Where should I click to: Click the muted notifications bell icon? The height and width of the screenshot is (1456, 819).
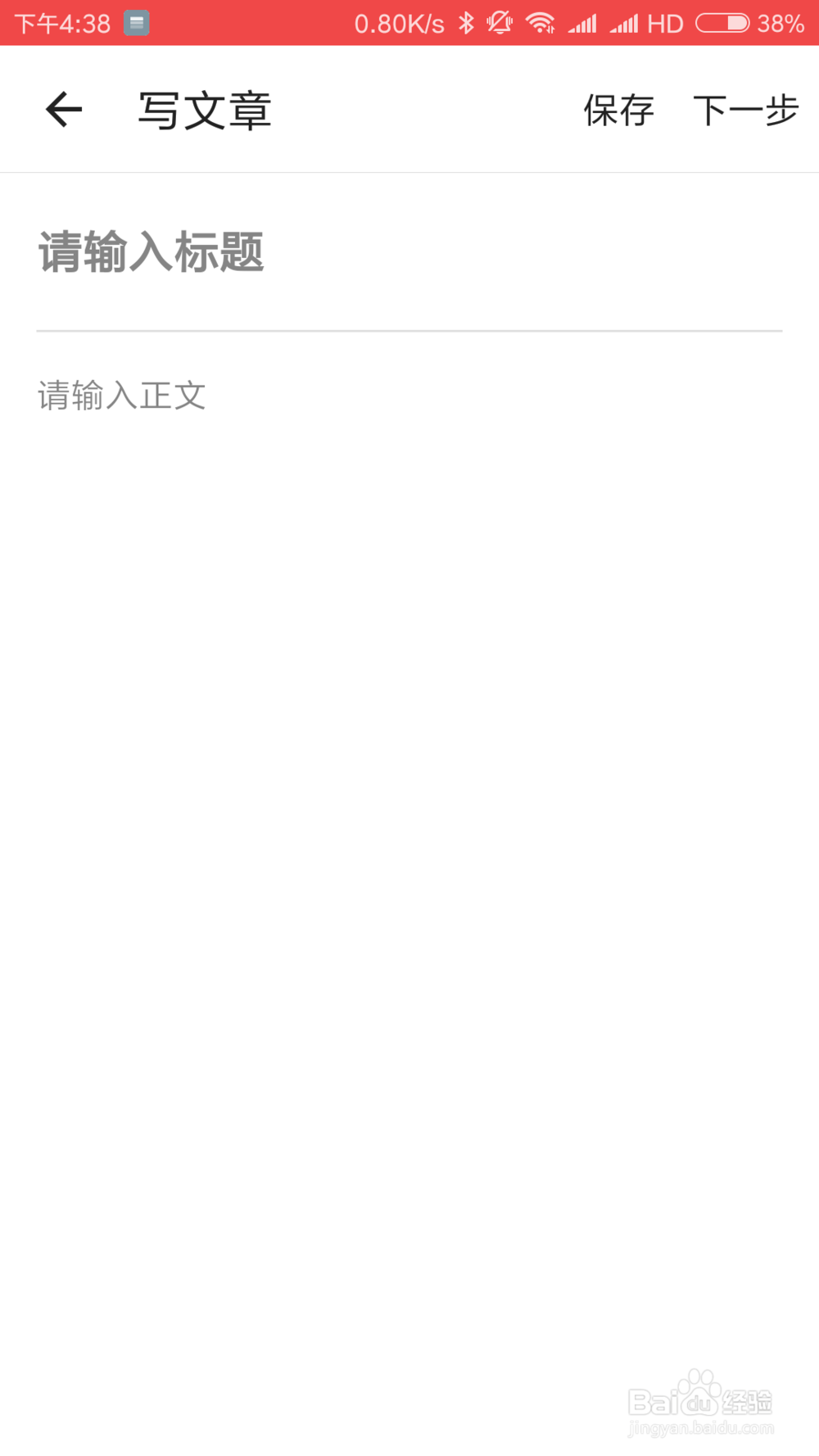[x=500, y=23]
